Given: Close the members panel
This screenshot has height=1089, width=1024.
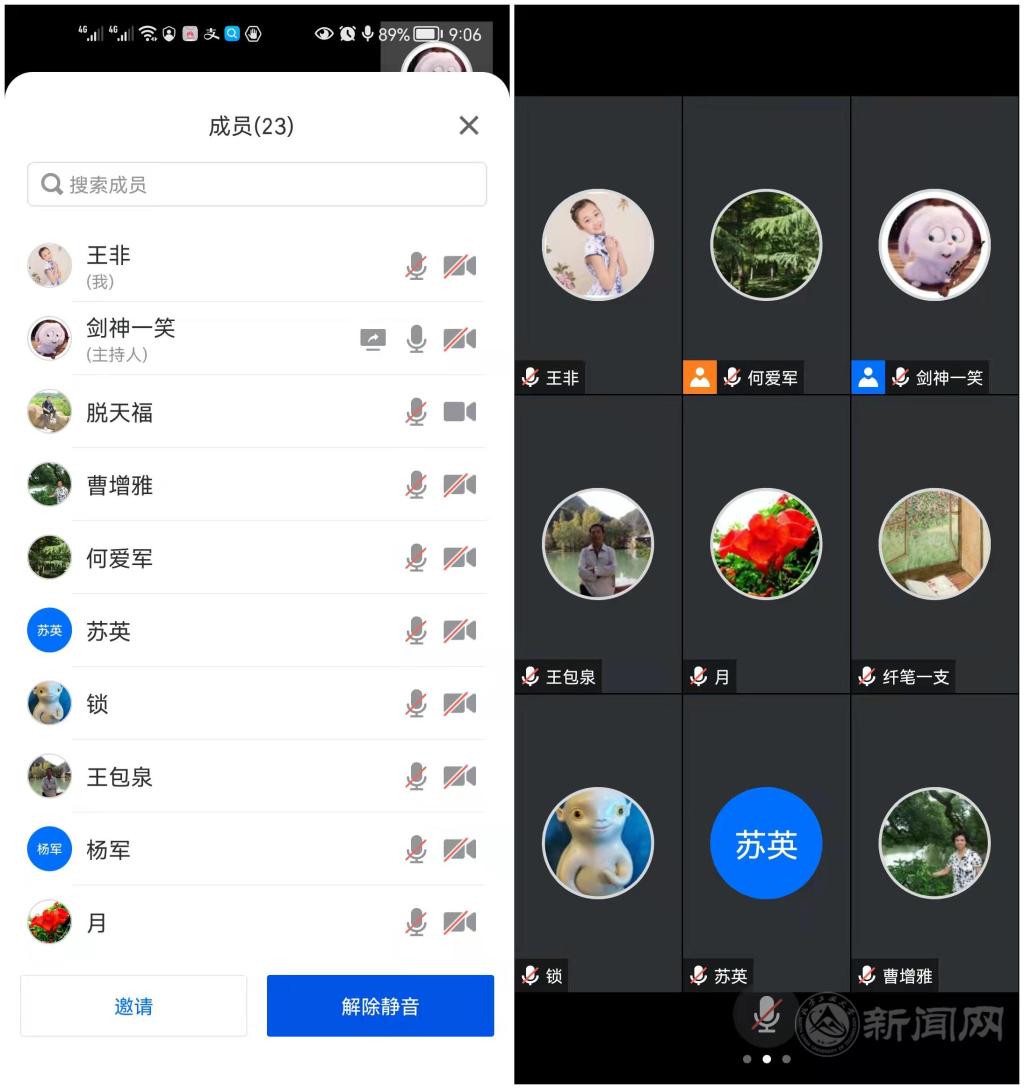Looking at the screenshot, I should click(469, 126).
